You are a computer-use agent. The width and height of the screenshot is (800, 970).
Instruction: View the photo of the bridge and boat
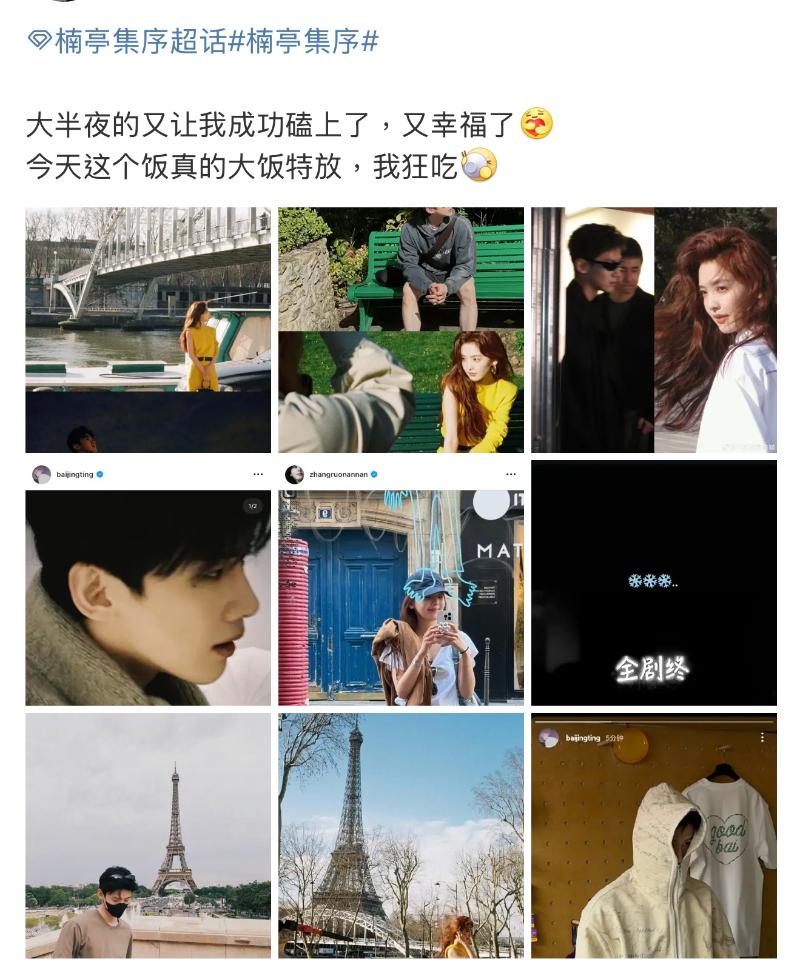(x=148, y=330)
